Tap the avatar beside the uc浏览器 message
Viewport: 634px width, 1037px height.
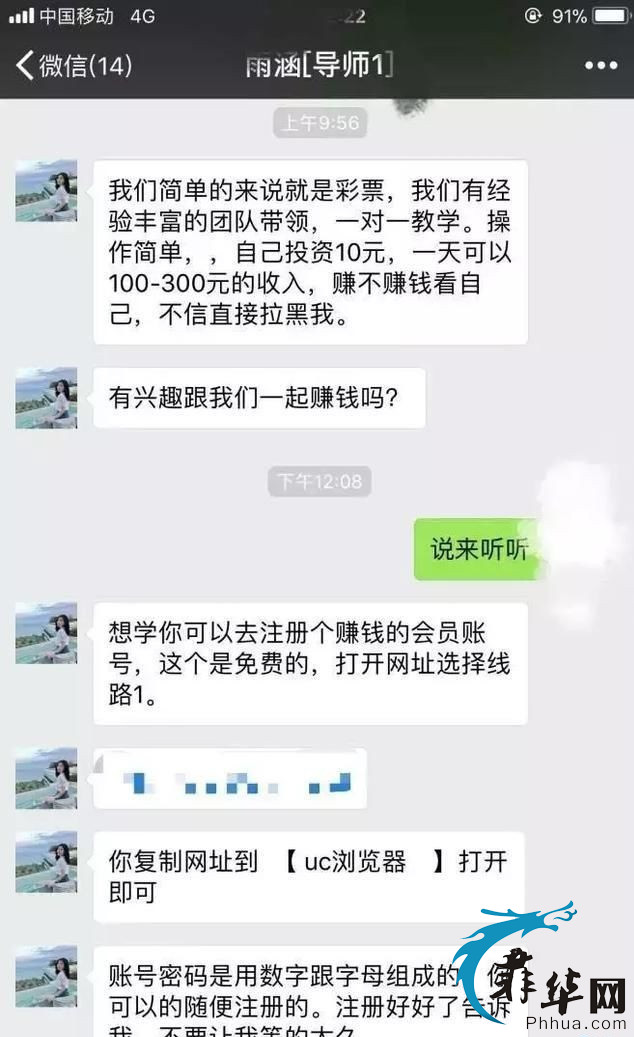pyautogui.click(x=46, y=862)
